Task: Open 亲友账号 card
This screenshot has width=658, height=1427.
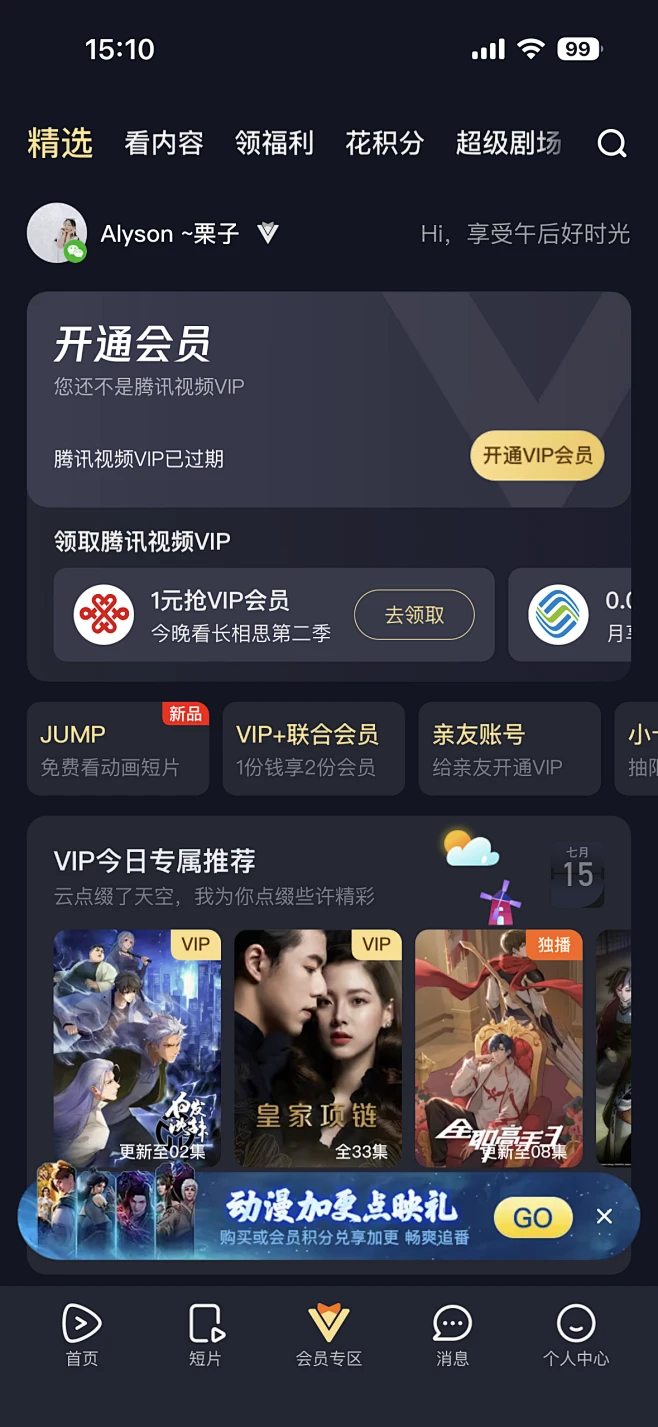Action: pos(509,749)
